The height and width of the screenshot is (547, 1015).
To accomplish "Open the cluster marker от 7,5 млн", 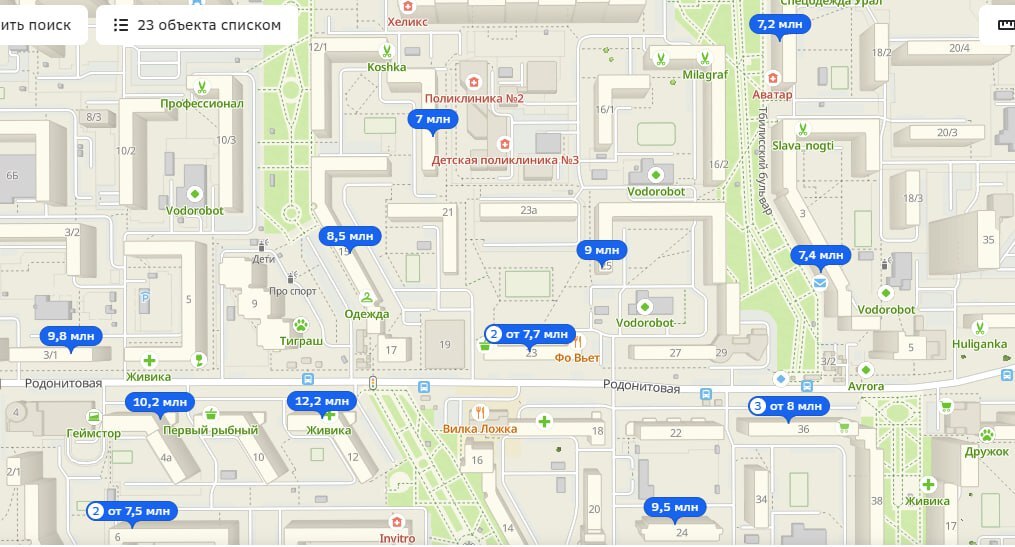I will pos(132,511).
